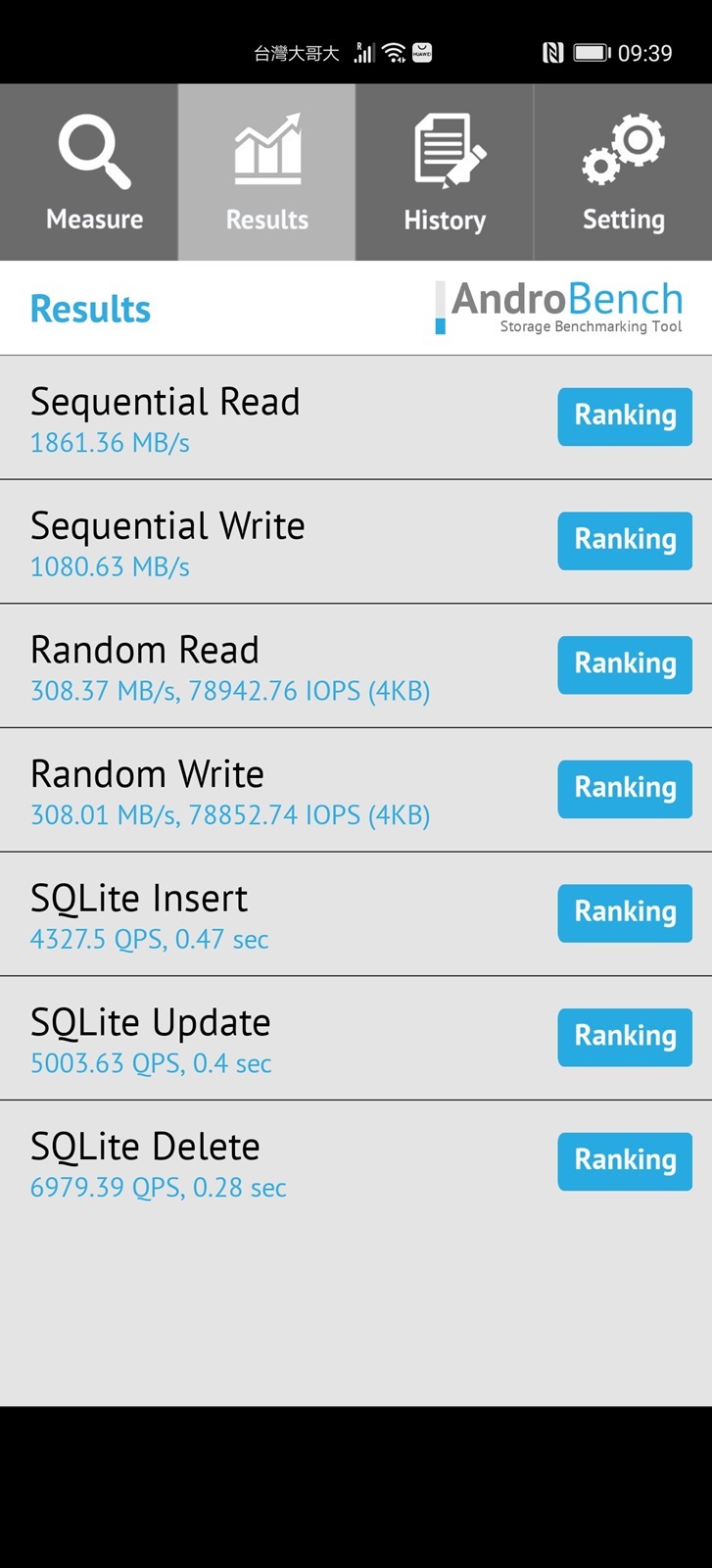Viewport: 712px width, 1568px height.
Task: Show Random Write ranking
Action: point(625,788)
